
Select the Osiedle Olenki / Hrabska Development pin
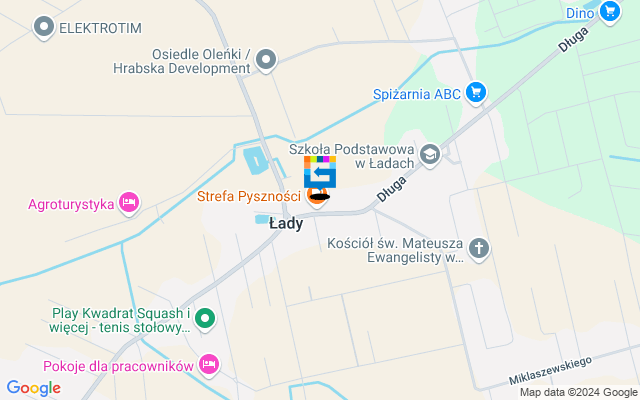(x=265, y=62)
